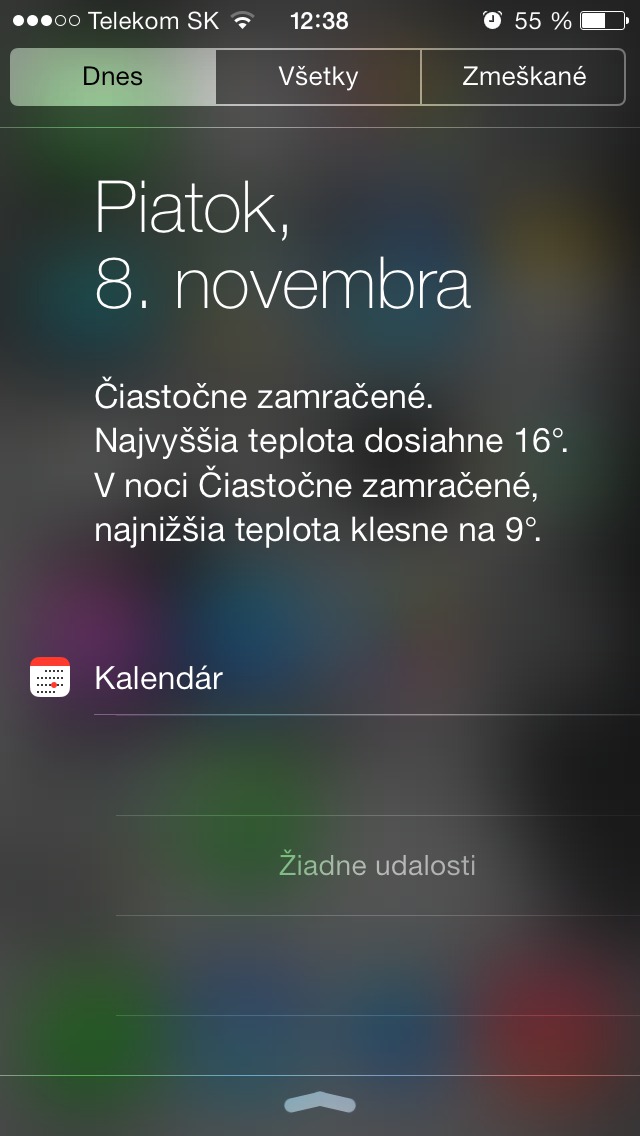
Task: Select the Dnes tab
Action: click(113, 77)
